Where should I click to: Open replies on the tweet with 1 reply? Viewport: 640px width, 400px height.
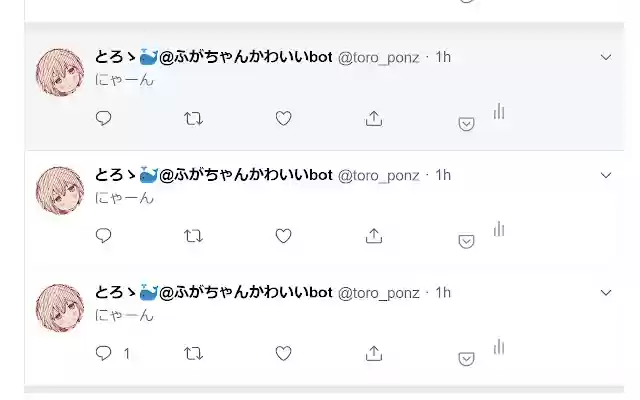pos(104,353)
